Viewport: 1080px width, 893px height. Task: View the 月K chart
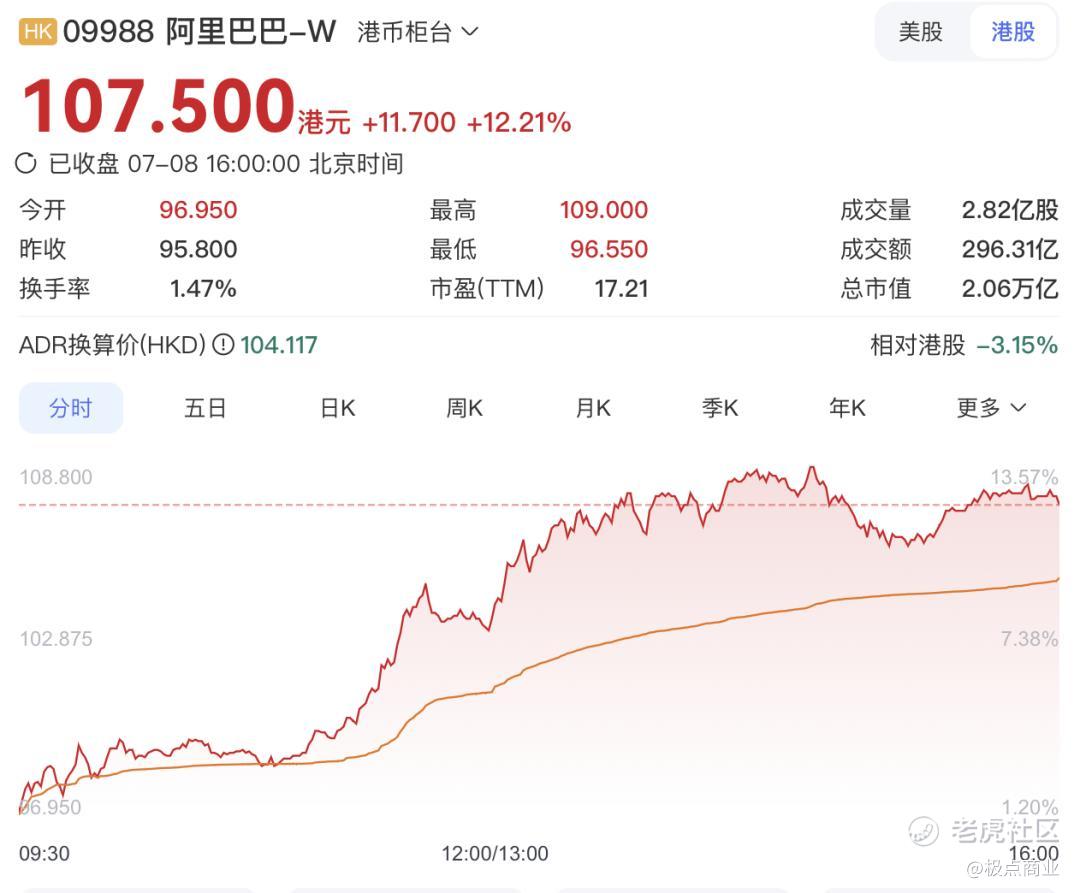(593, 408)
